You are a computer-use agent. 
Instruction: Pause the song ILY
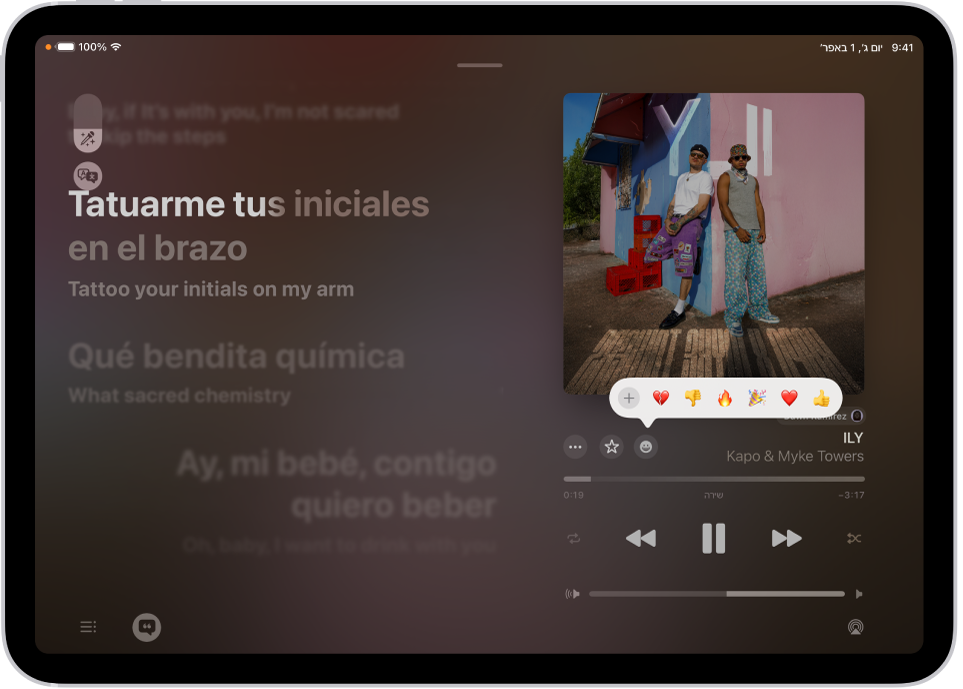[713, 538]
